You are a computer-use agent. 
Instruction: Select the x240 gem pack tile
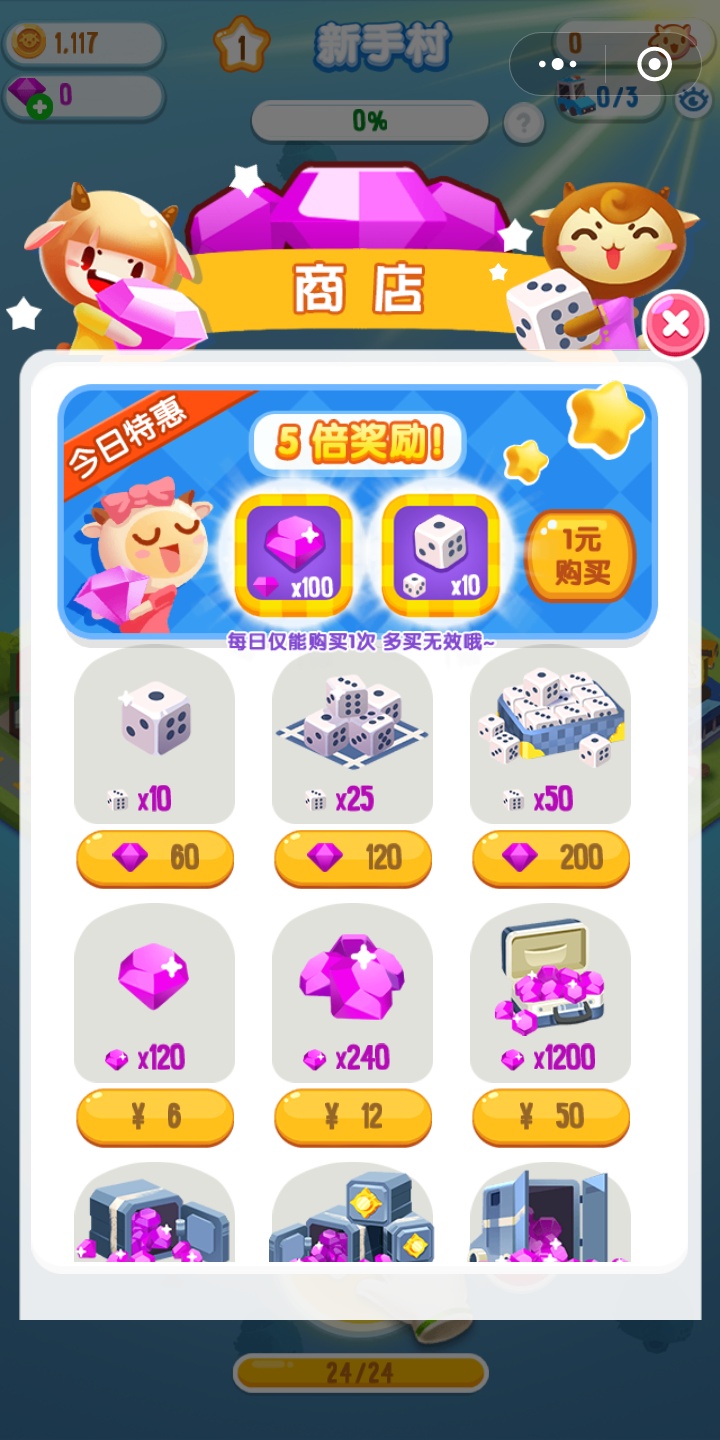pos(353,994)
